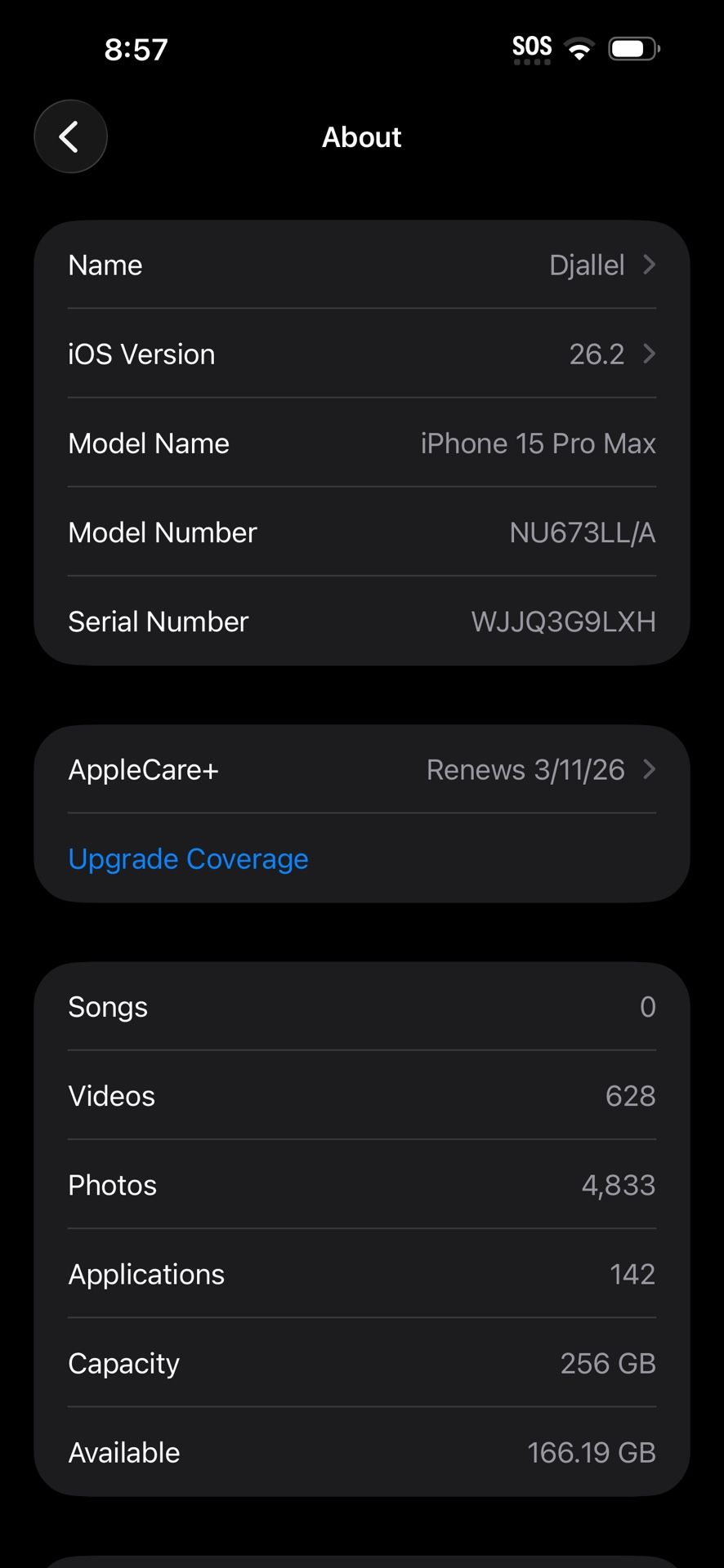Open the iOS Version details

tap(361, 354)
